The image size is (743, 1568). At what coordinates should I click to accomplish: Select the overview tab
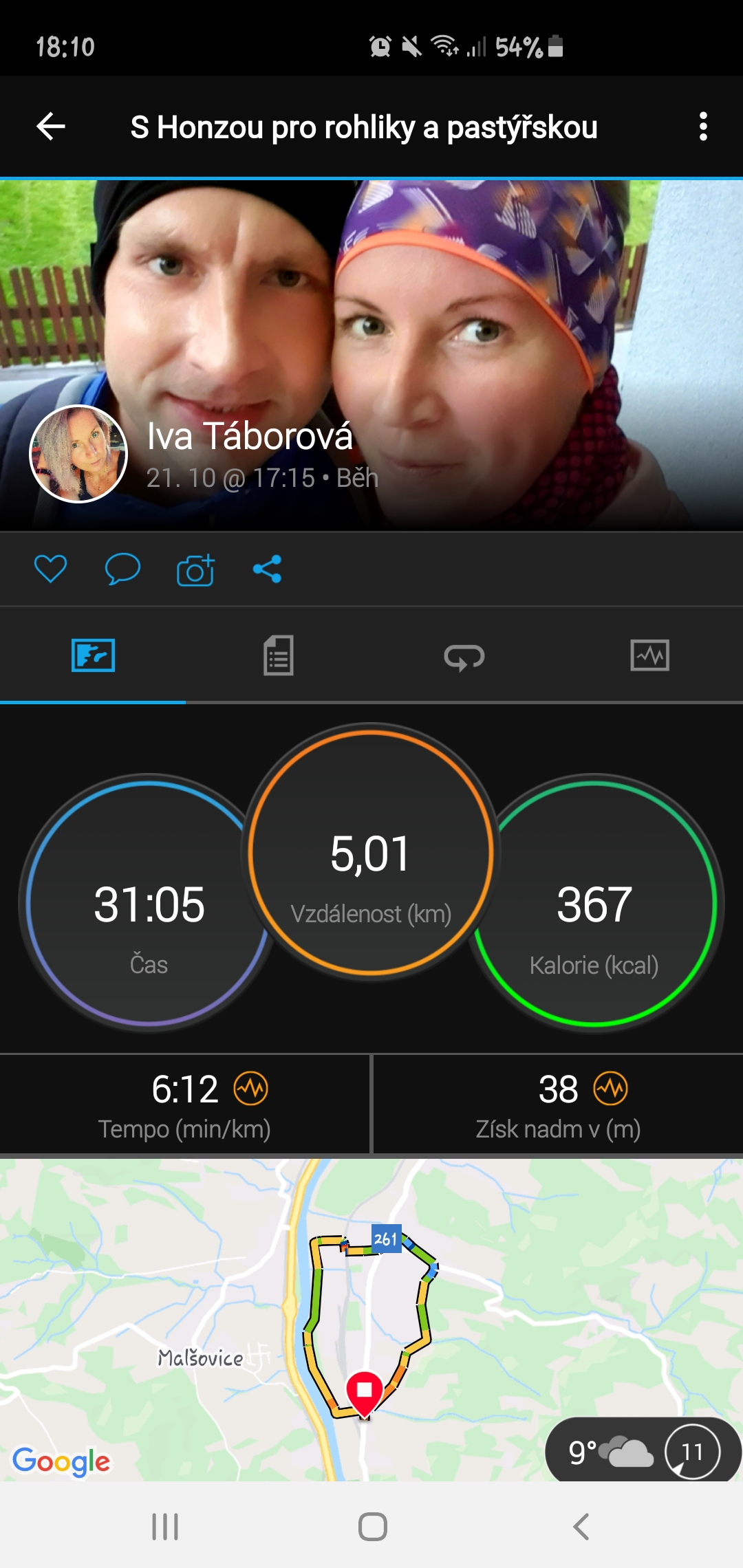(93, 655)
